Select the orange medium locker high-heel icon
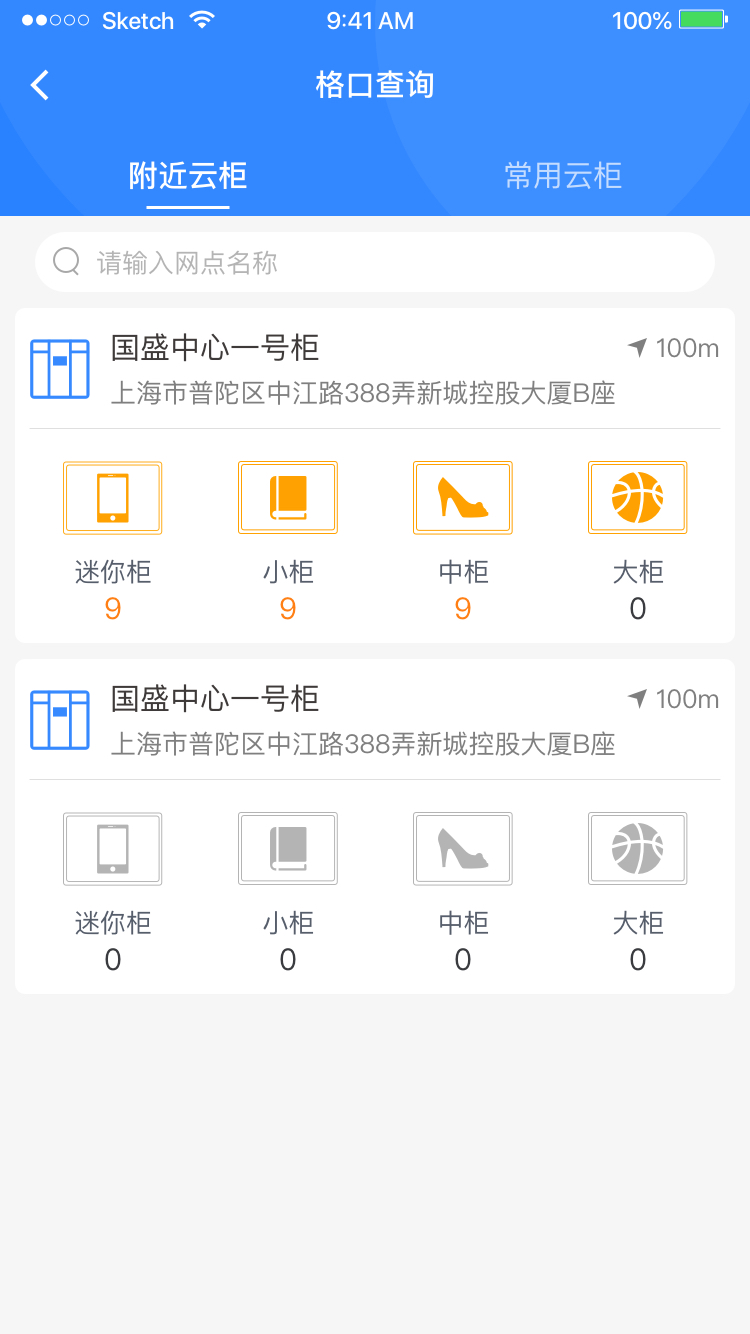 pyautogui.click(x=462, y=497)
